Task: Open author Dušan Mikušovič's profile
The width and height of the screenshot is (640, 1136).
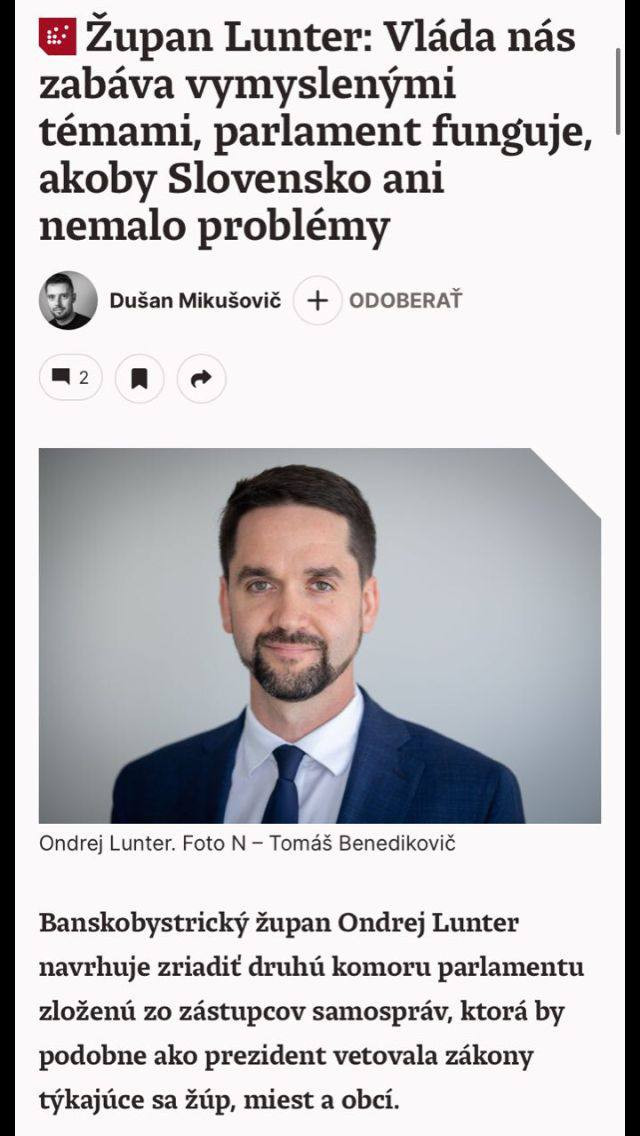Action: click(x=195, y=301)
